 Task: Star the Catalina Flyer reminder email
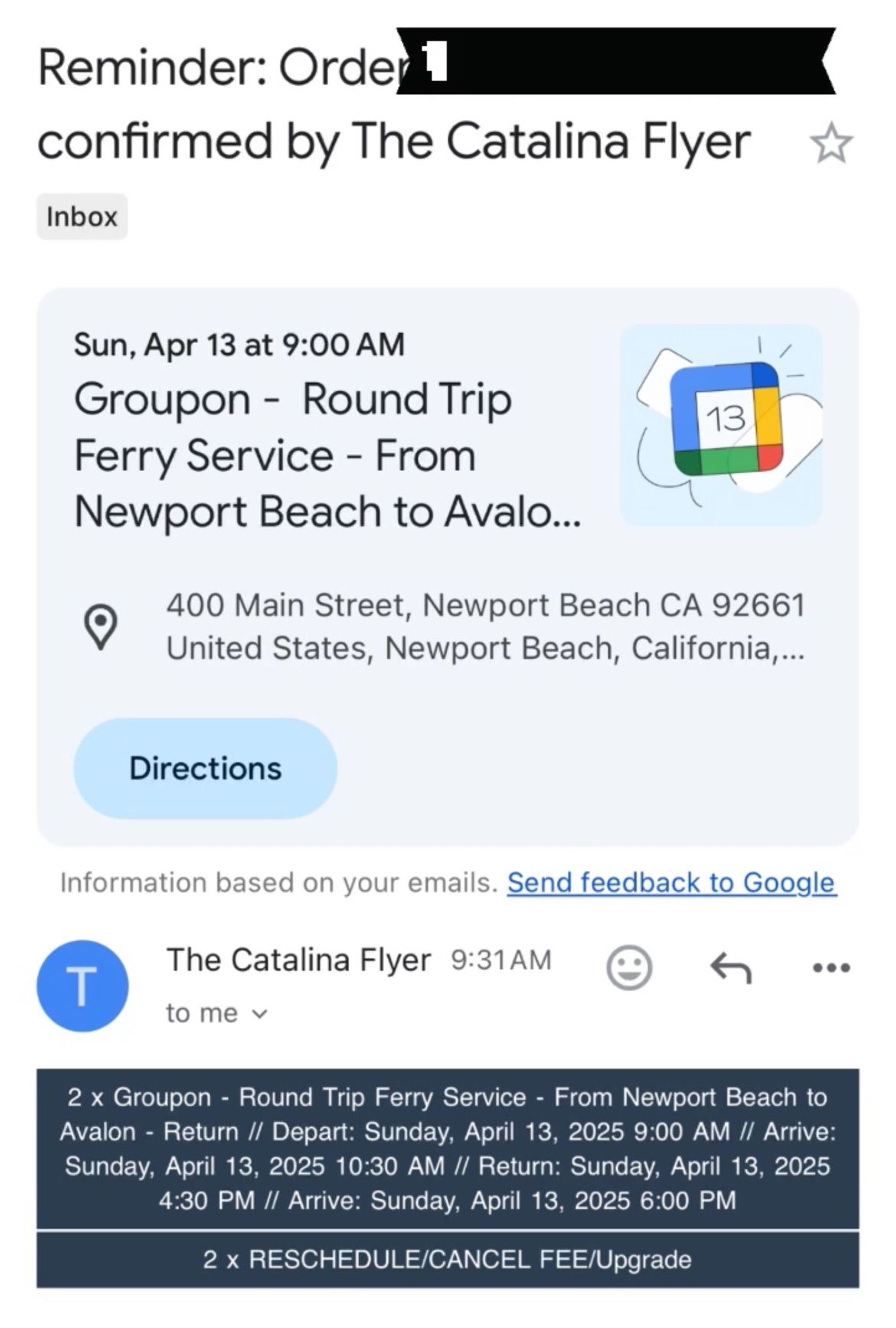832,142
